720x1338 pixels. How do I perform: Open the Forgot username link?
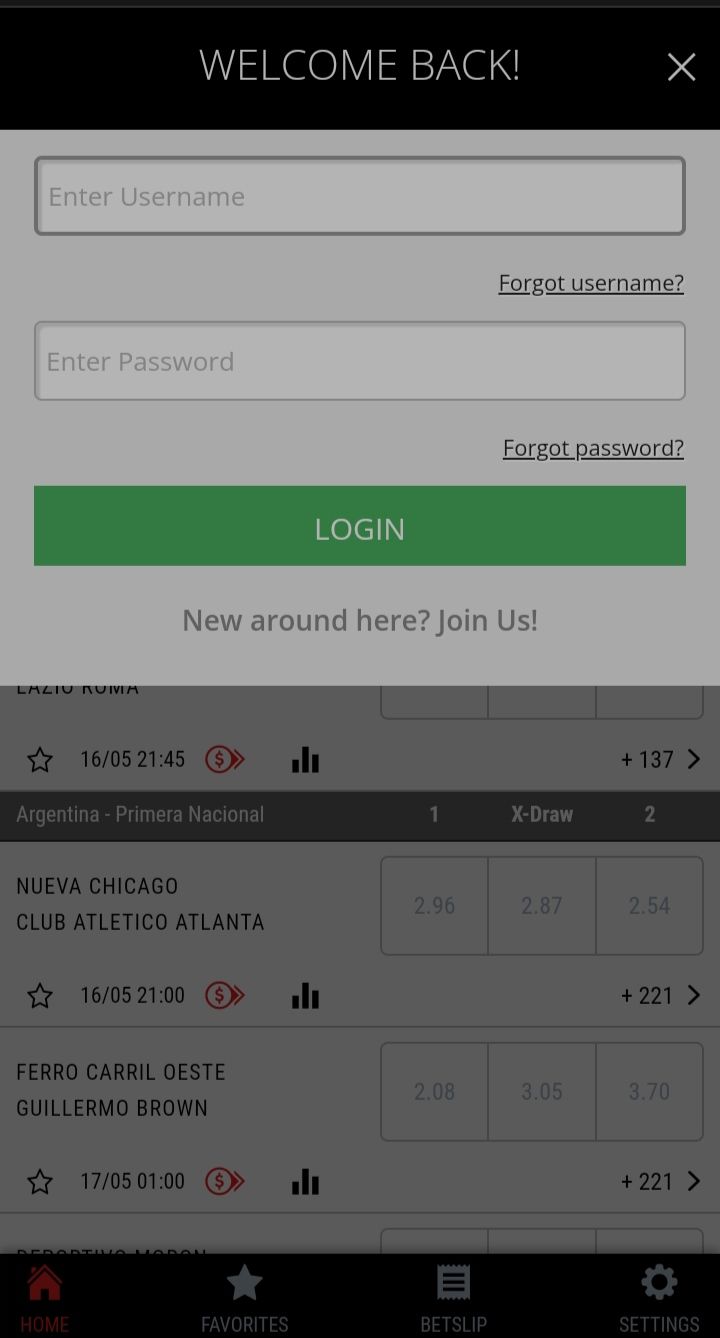point(591,283)
